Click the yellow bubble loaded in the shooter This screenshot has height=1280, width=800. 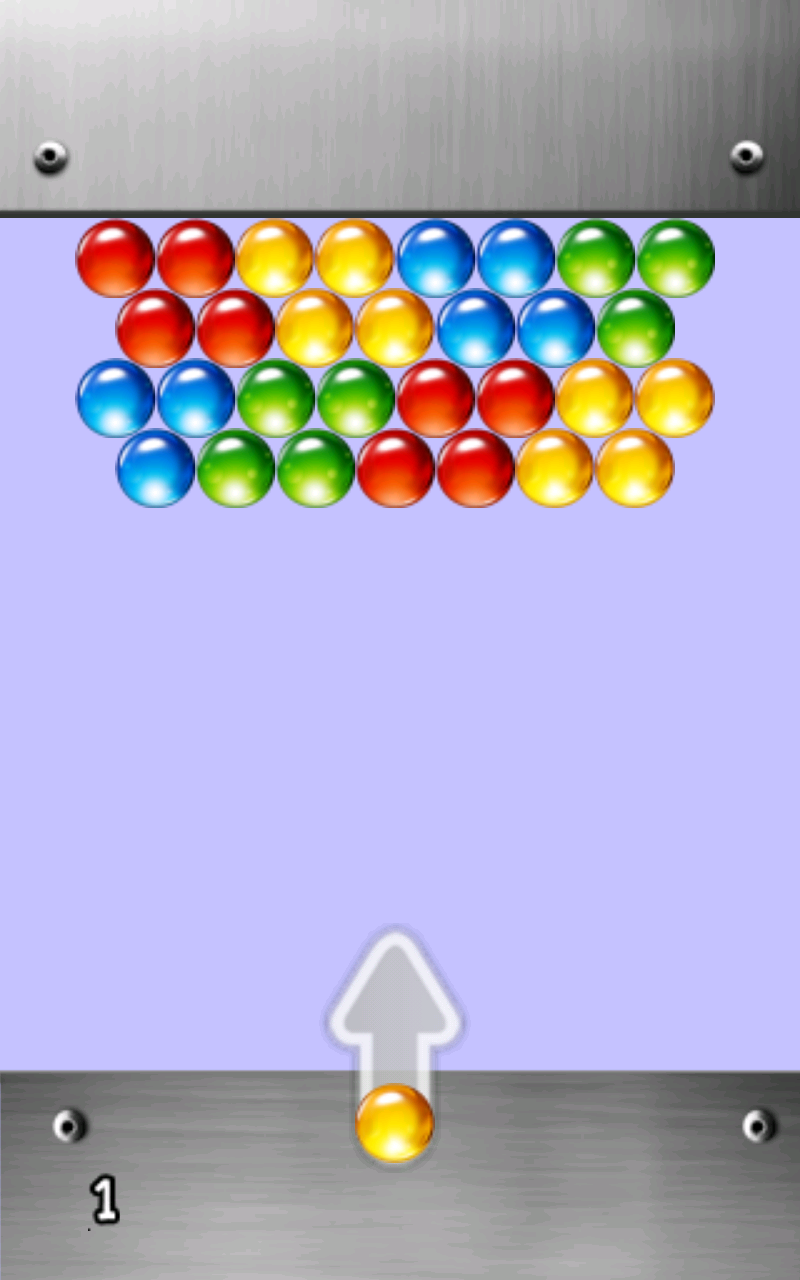(x=395, y=1125)
